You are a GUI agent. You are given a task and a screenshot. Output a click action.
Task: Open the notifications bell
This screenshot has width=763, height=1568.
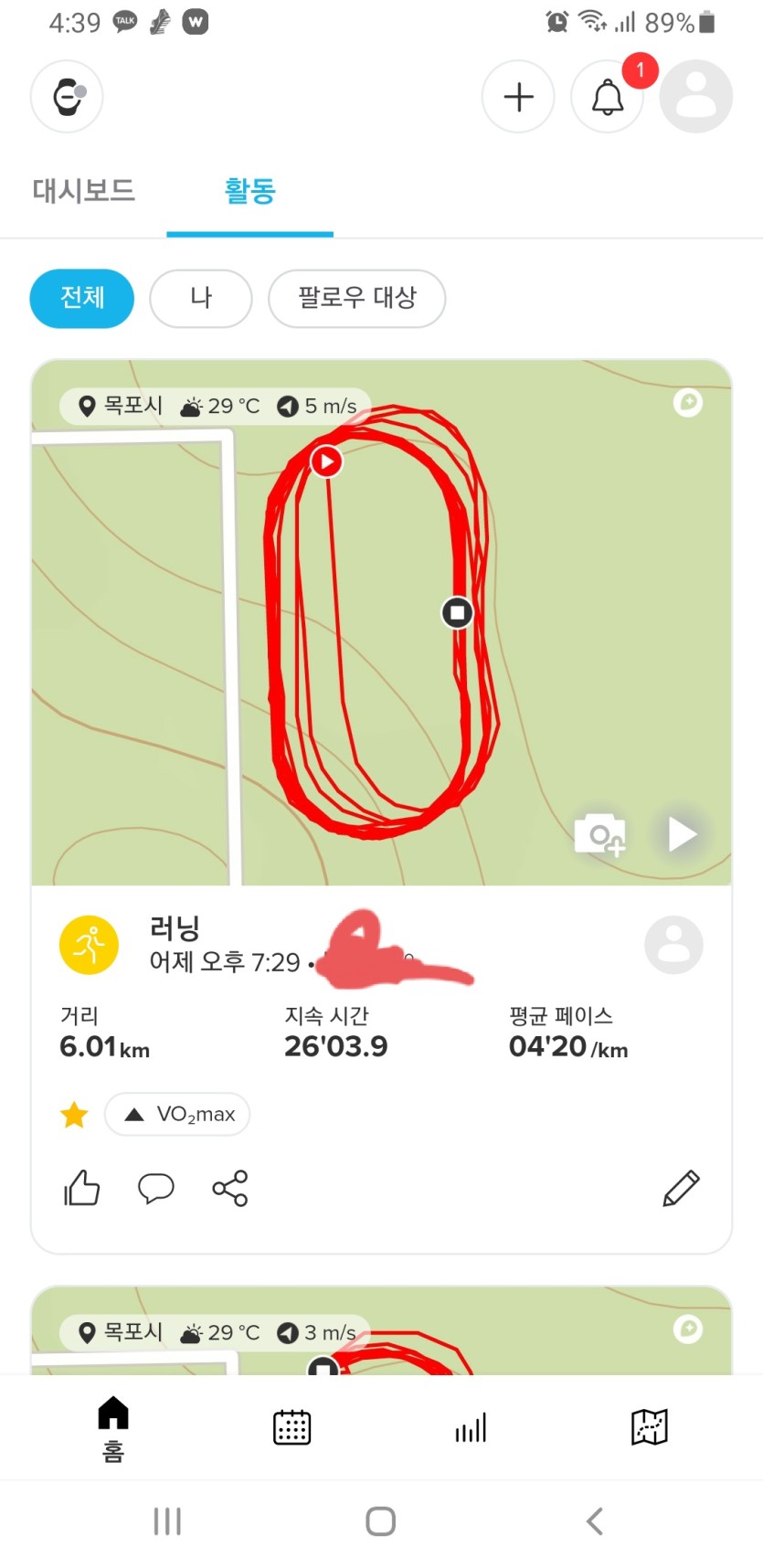(x=608, y=97)
